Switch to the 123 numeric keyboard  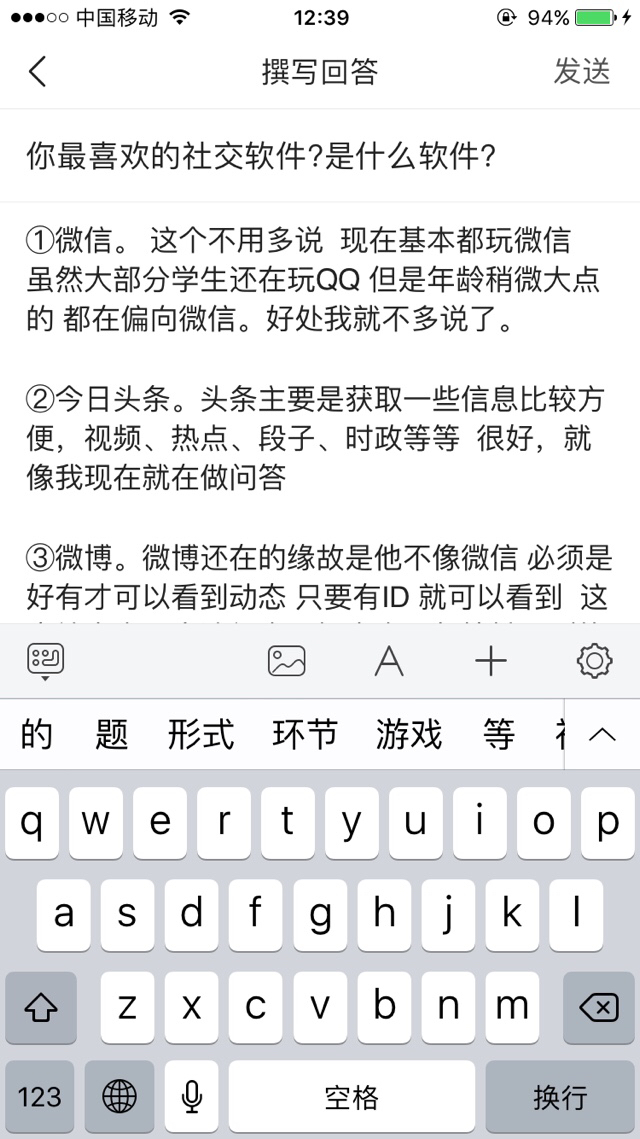coord(40,1097)
